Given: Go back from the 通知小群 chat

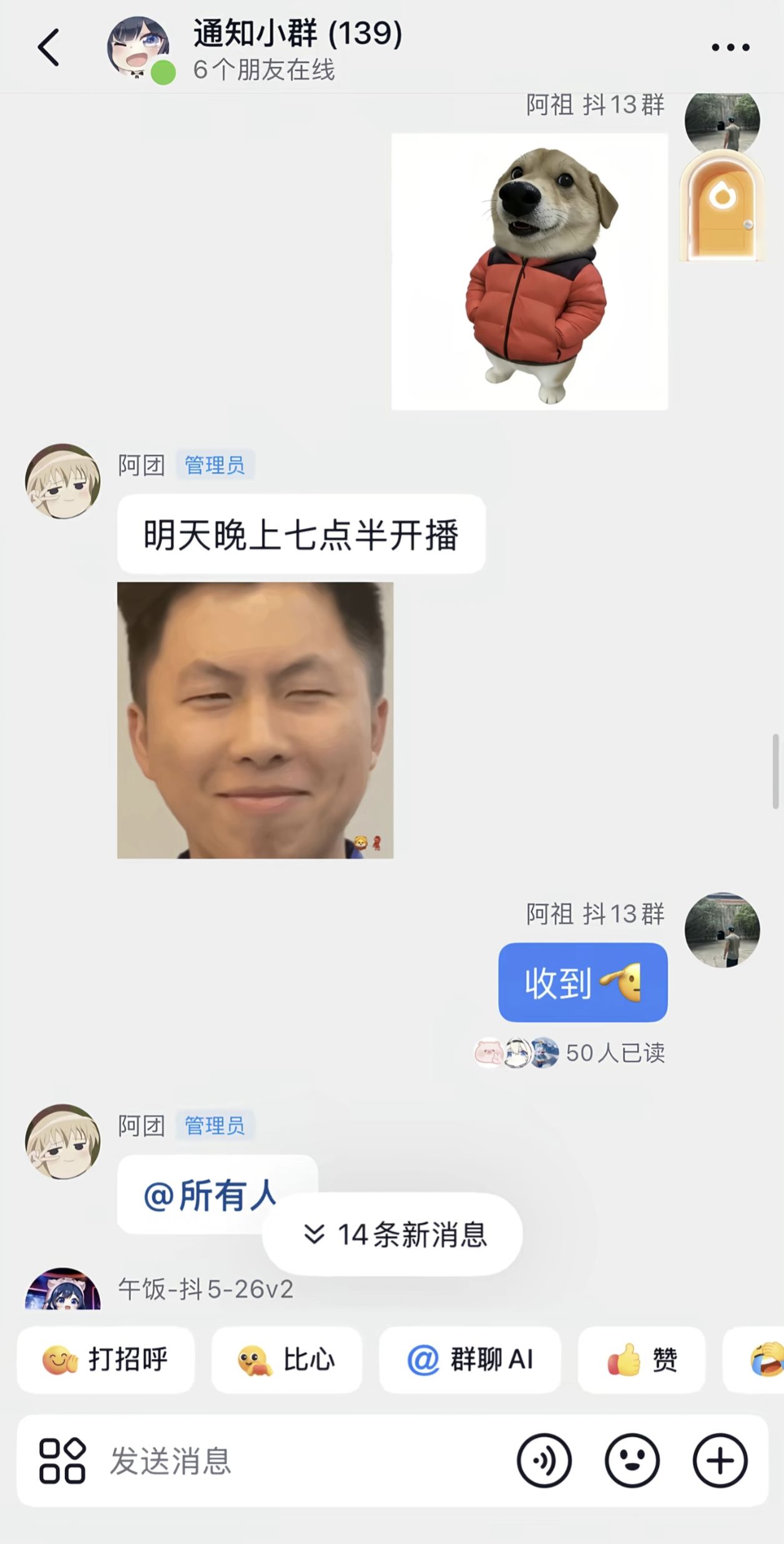Looking at the screenshot, I should (x=49, y=47).
